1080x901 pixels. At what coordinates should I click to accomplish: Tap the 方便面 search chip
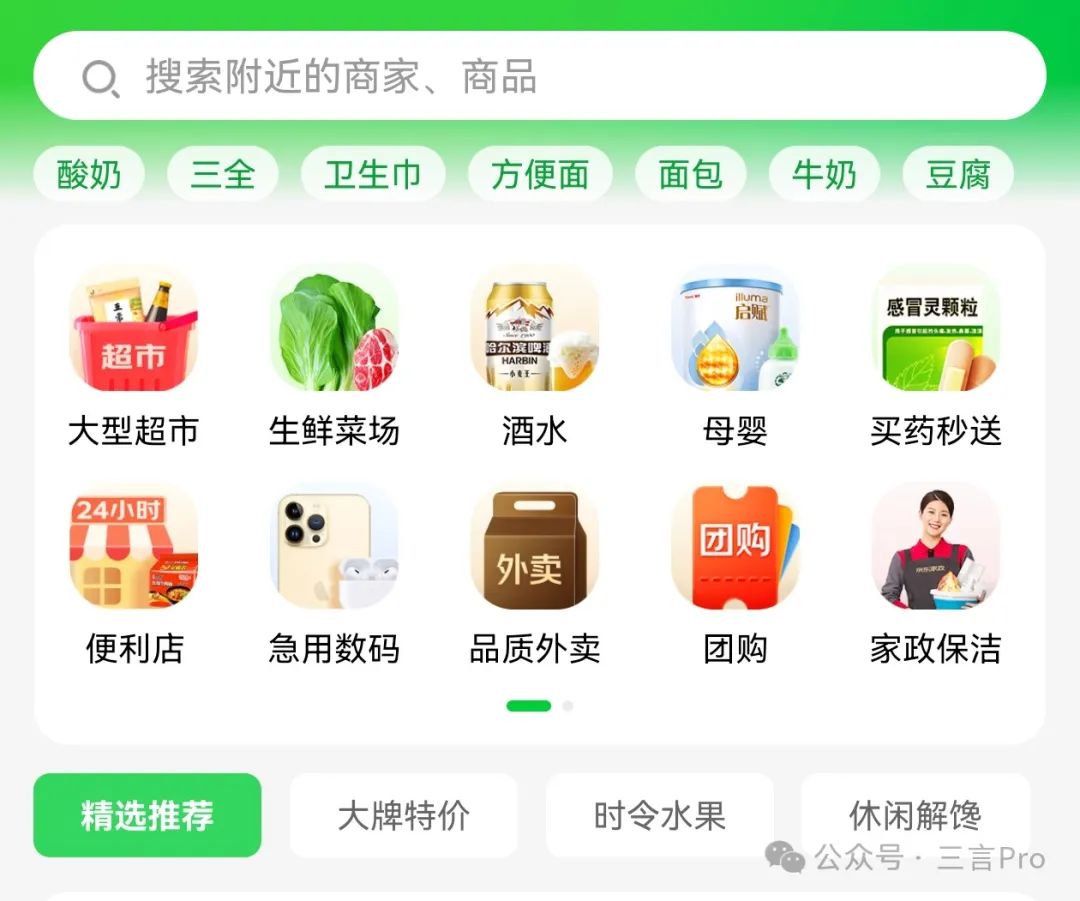point(540,174)
